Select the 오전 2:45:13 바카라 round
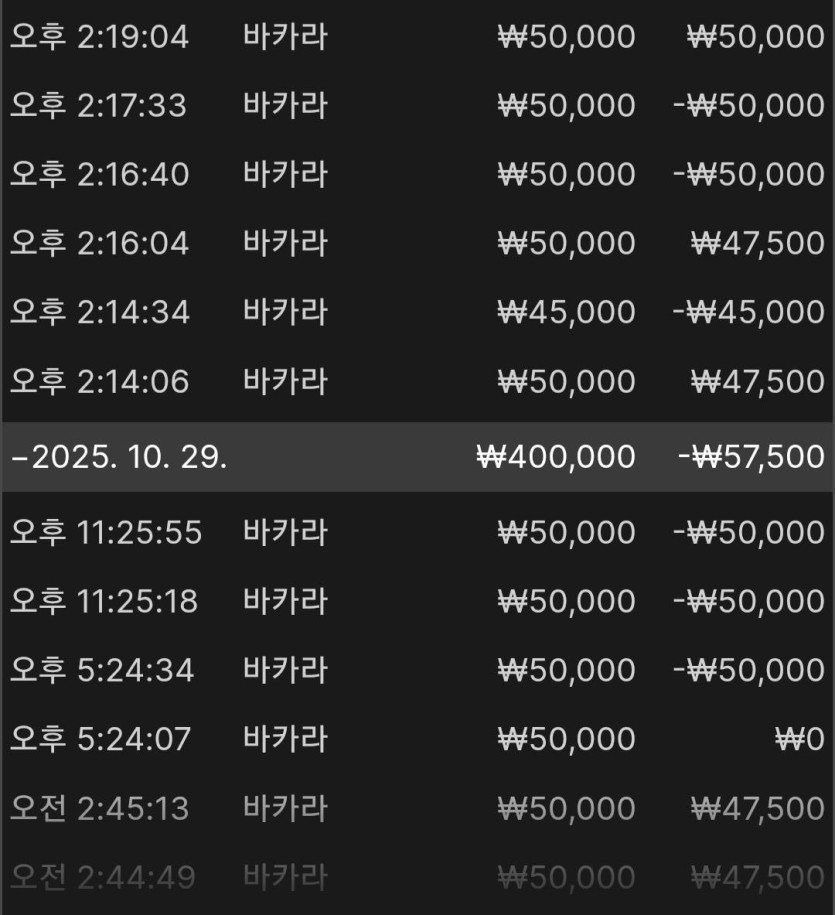 click(x=416, y=808)
